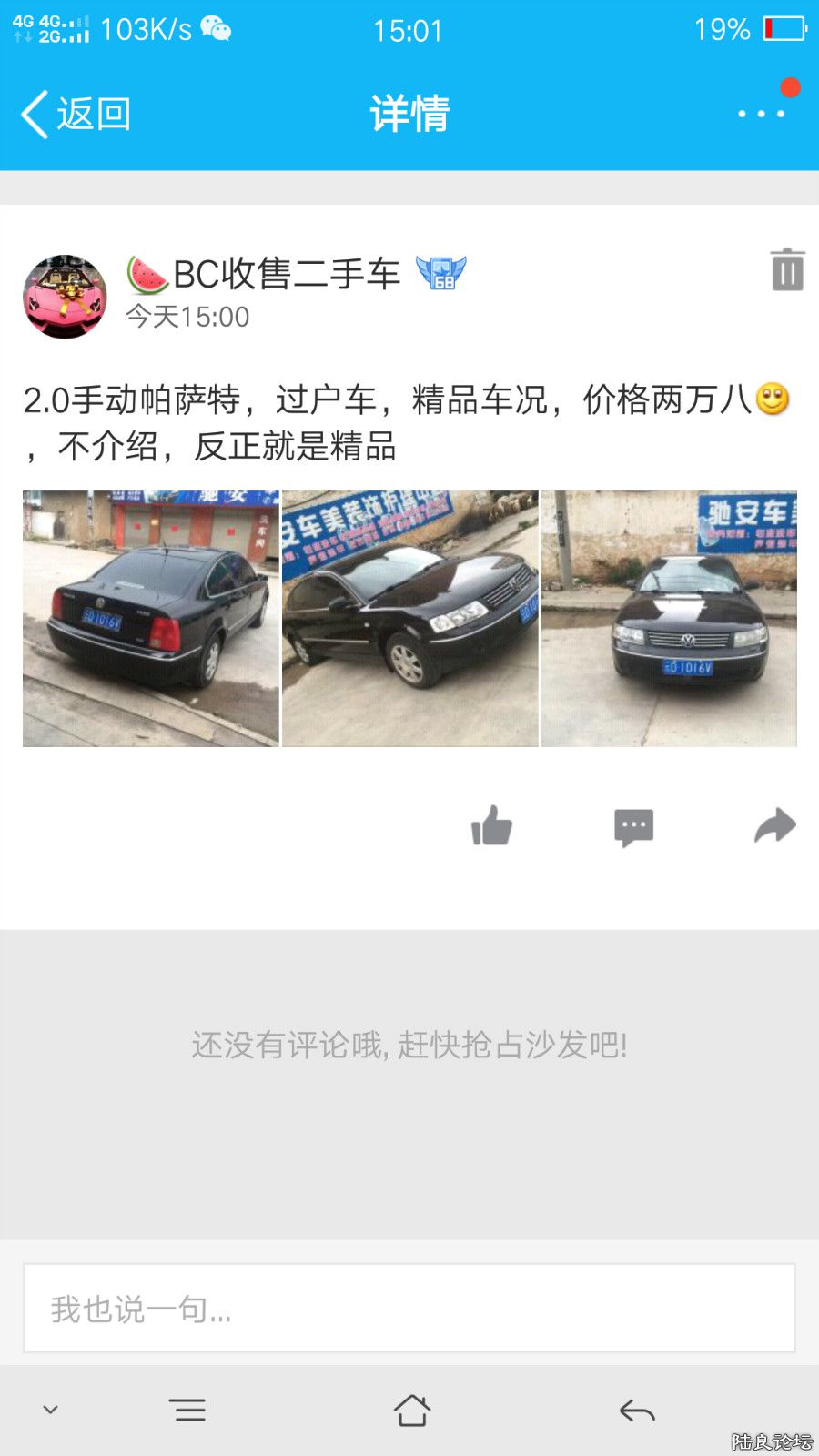Tap the watermelon emoji before username

click(x=142, y=270)
